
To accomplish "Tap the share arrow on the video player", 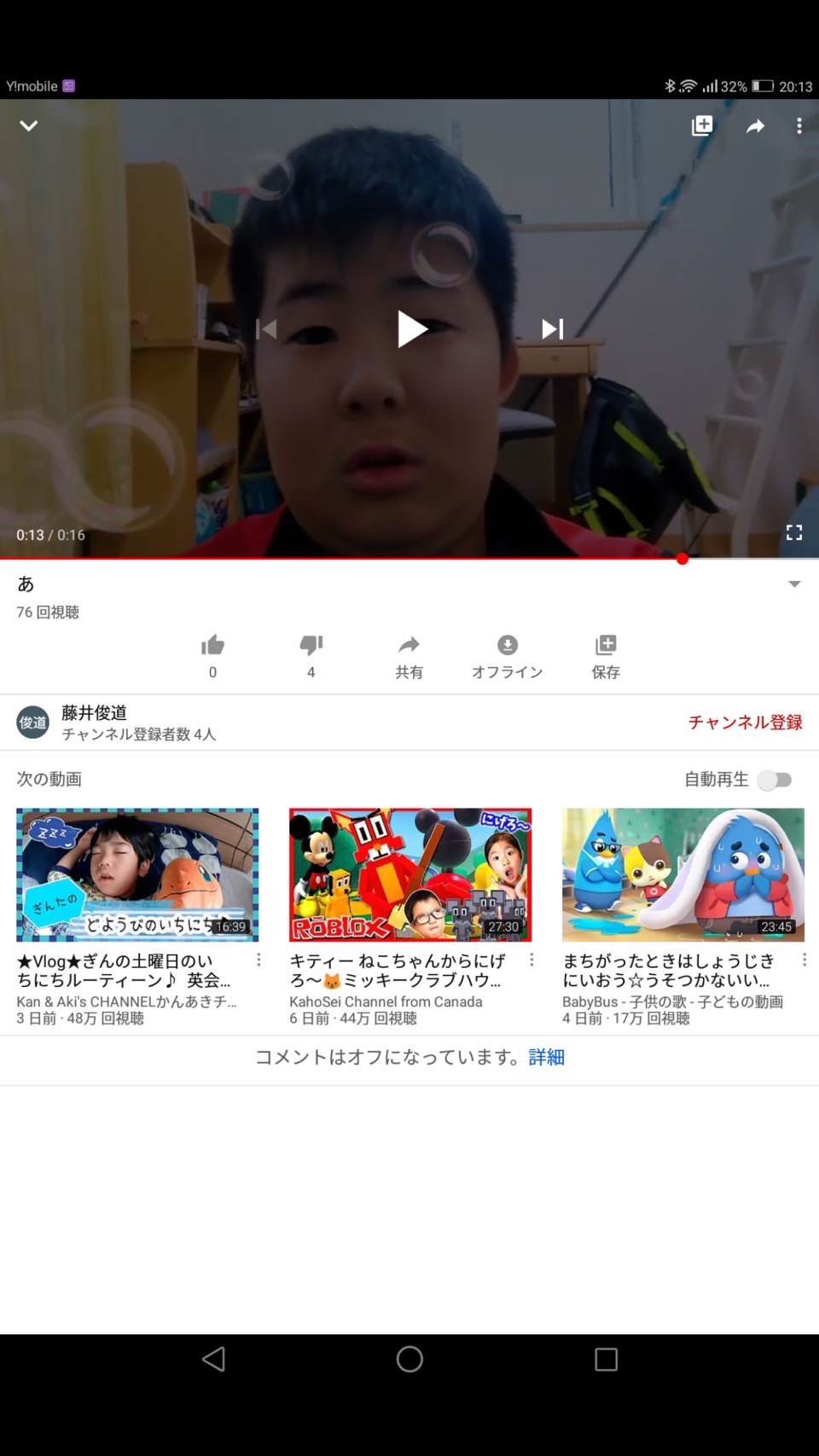I will [755, 126].
